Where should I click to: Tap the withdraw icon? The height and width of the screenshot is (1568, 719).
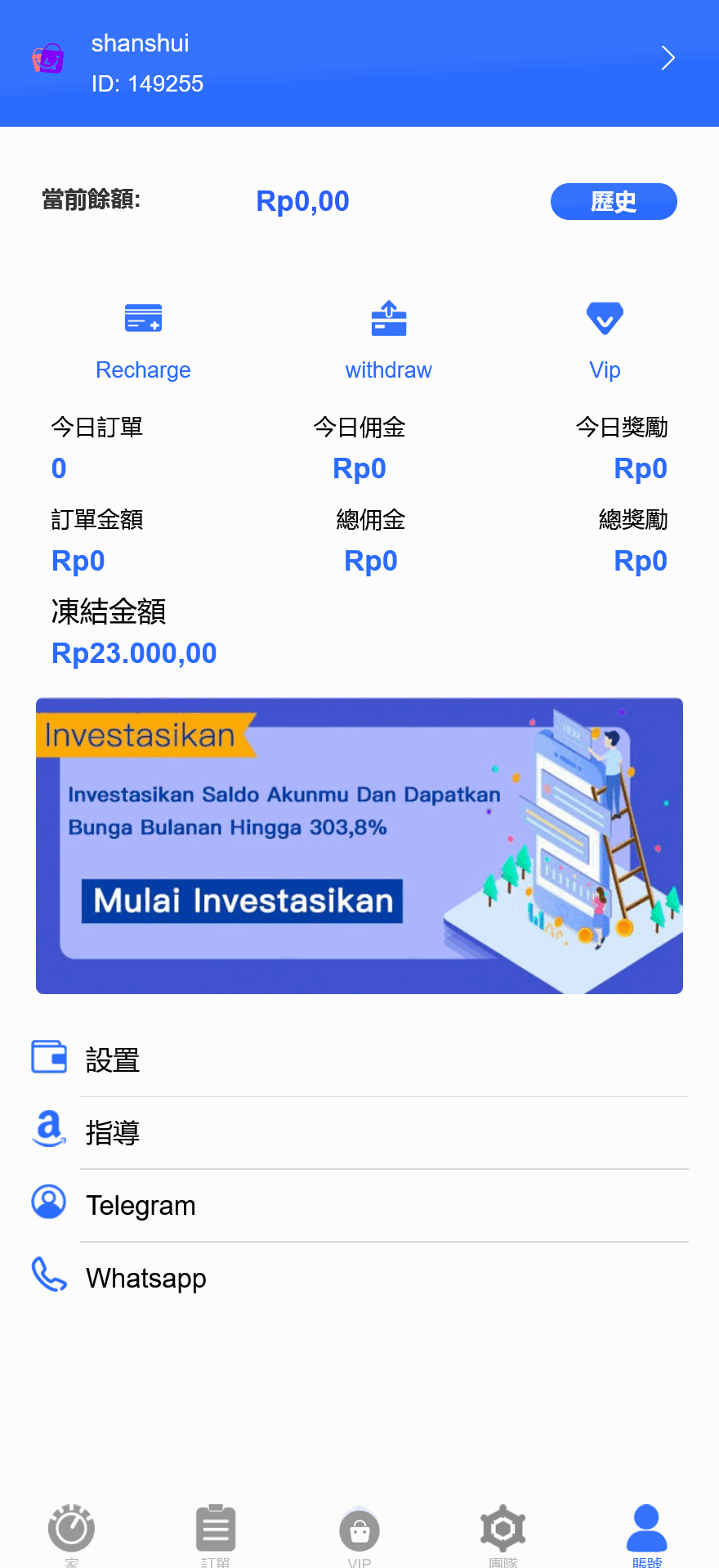coord(388,318)
